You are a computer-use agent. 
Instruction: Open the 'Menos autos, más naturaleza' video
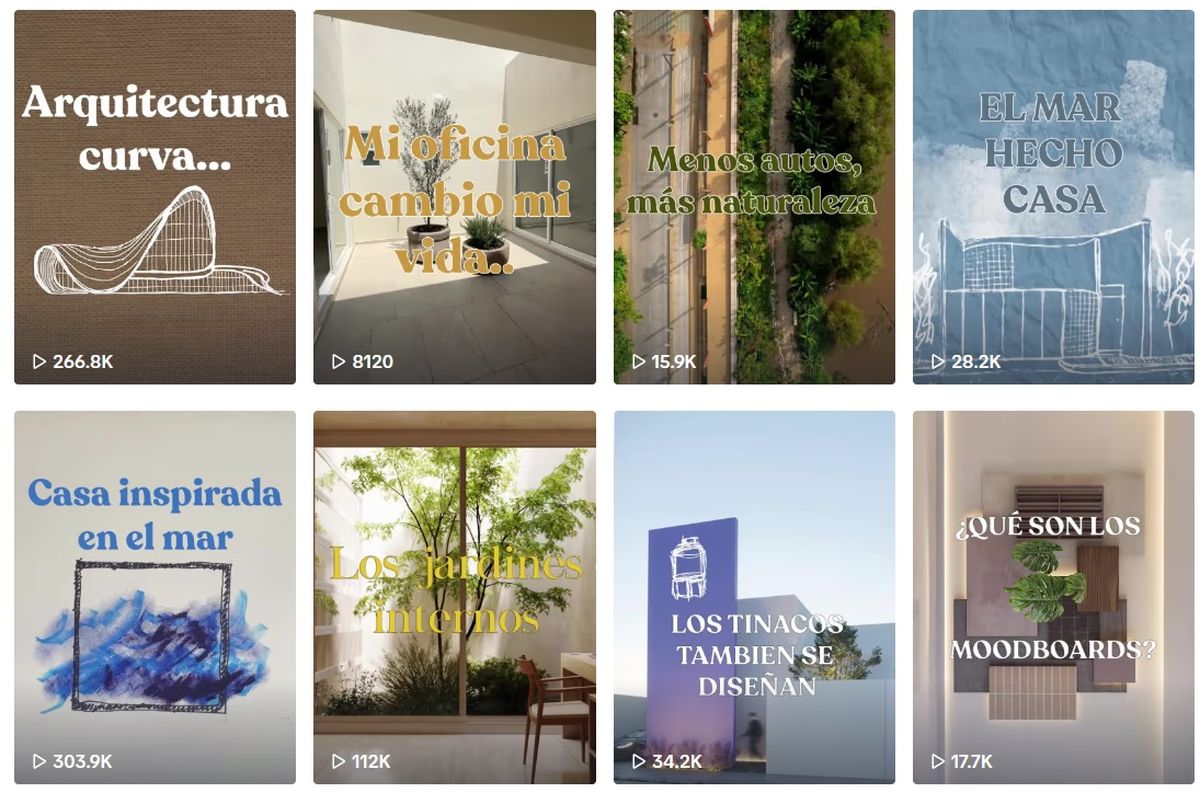coord(754,197)
